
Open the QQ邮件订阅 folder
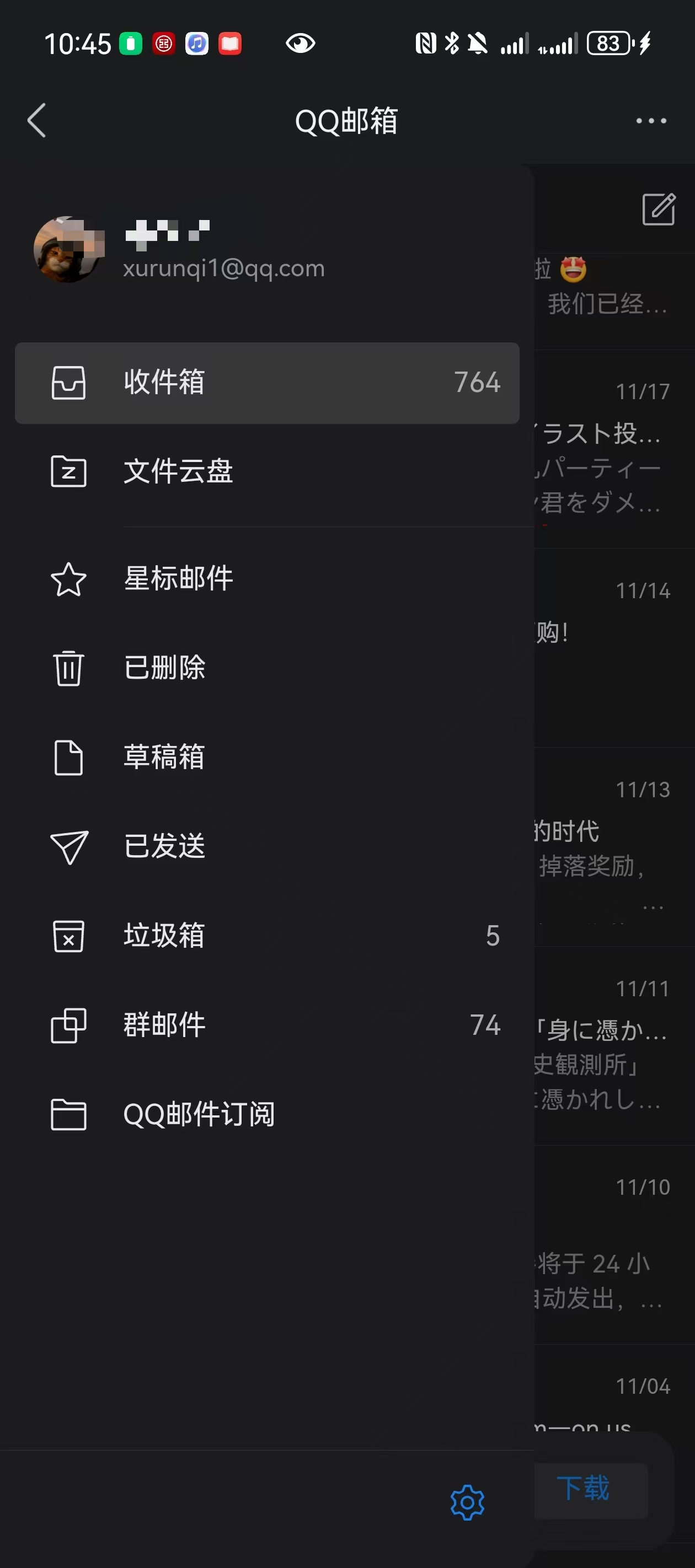click(267, 1114)
